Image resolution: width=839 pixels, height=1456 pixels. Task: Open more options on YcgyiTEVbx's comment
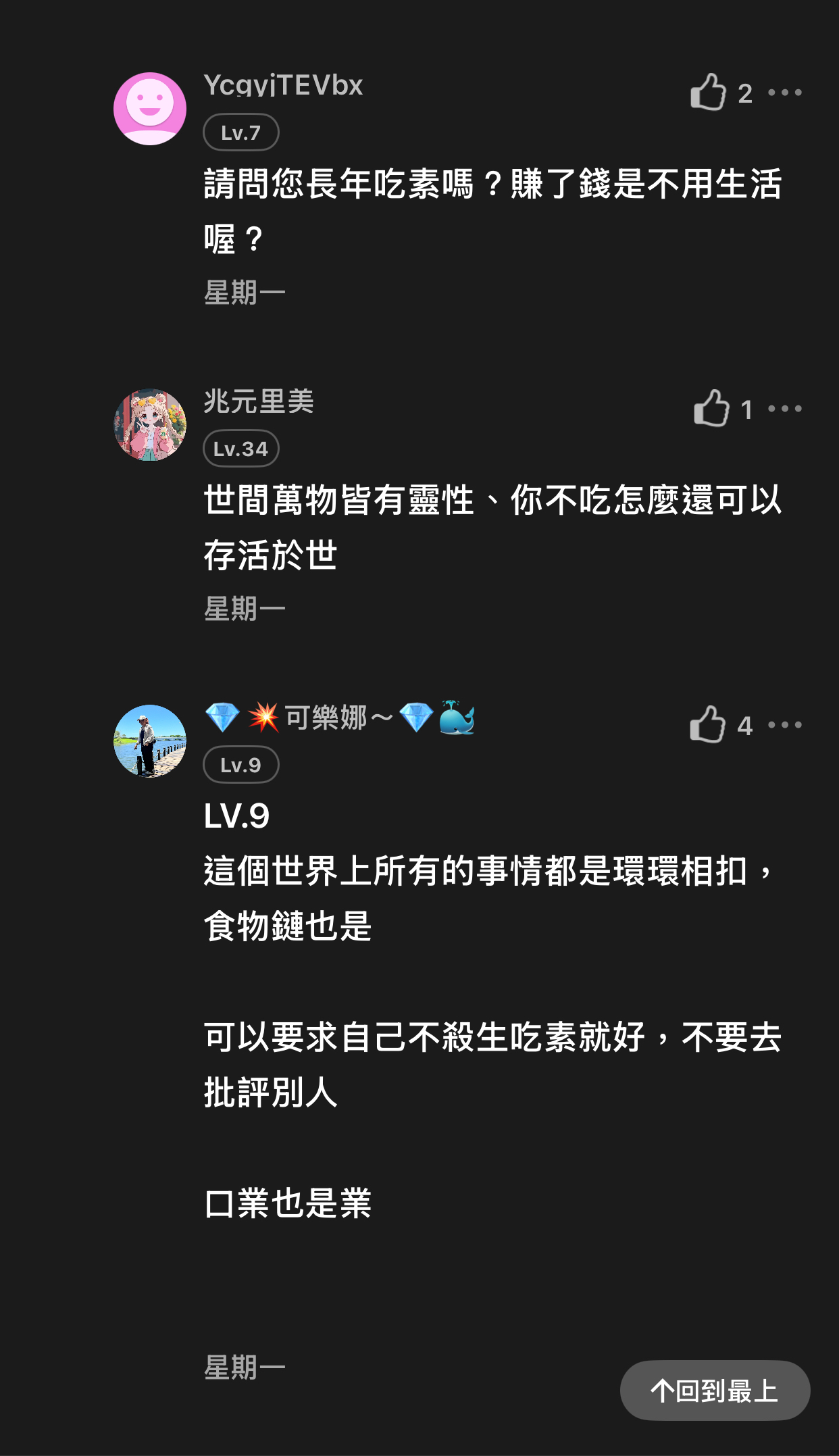click(785, 93)
